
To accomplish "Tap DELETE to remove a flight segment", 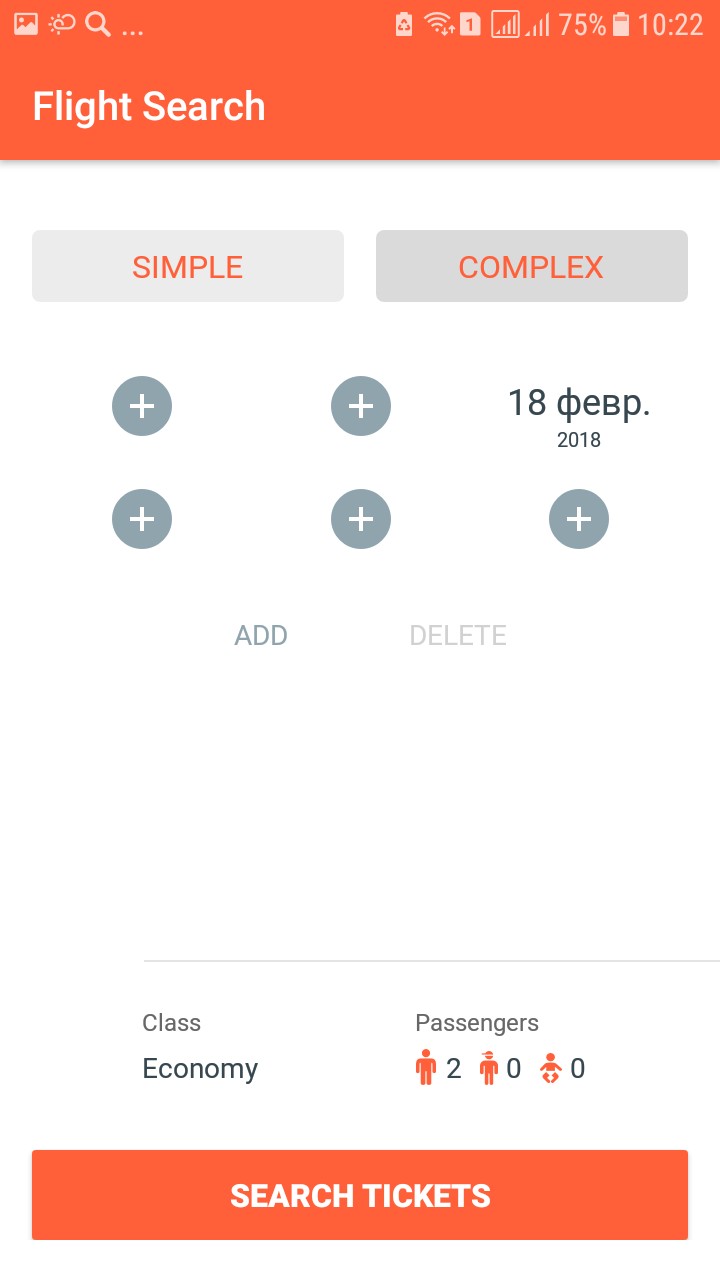I will [x=458, y=635].
